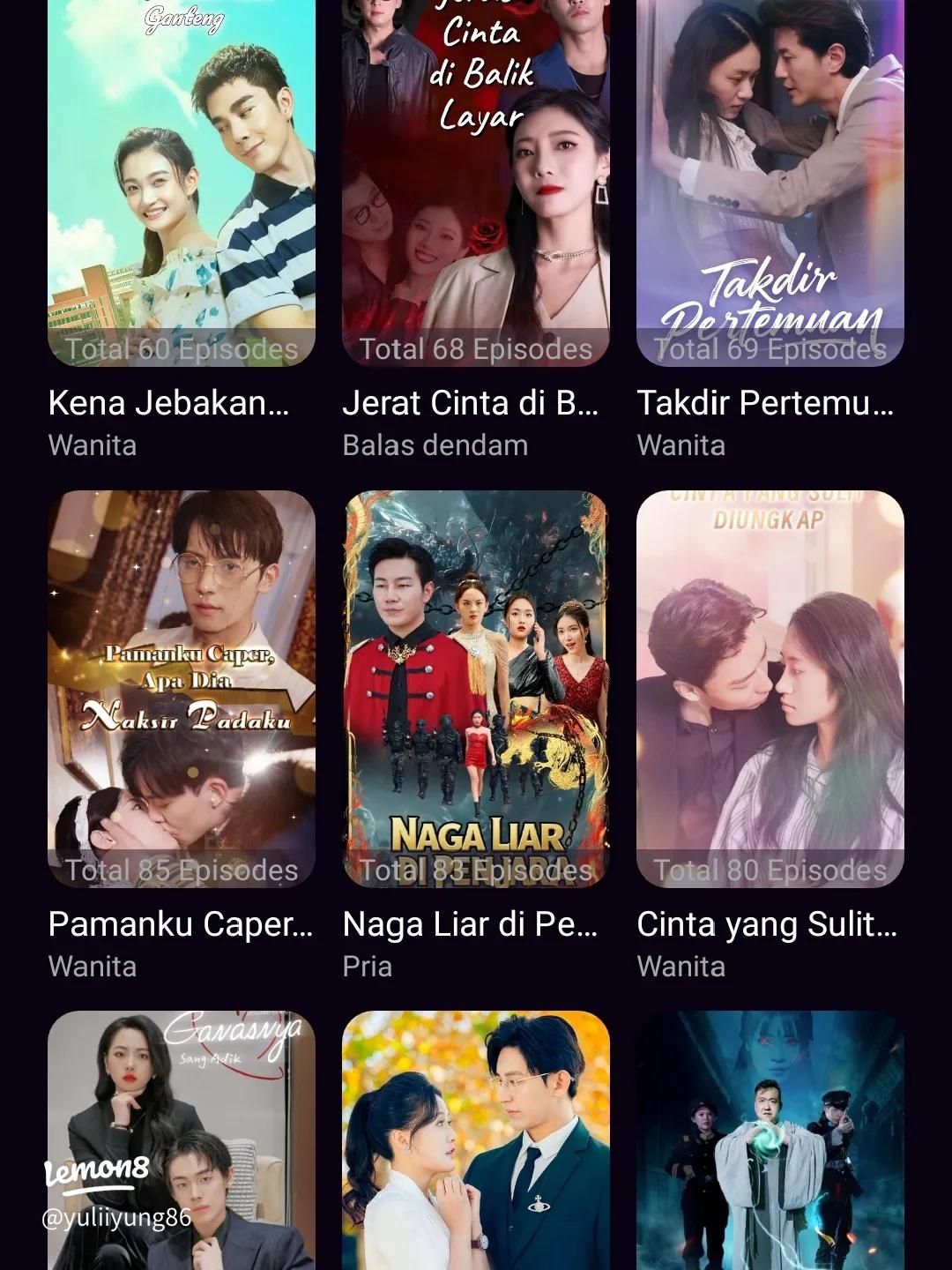View the Takdir Pertemuan drama card
Viewport: 952px width, 1270px height.
(770, 185)
